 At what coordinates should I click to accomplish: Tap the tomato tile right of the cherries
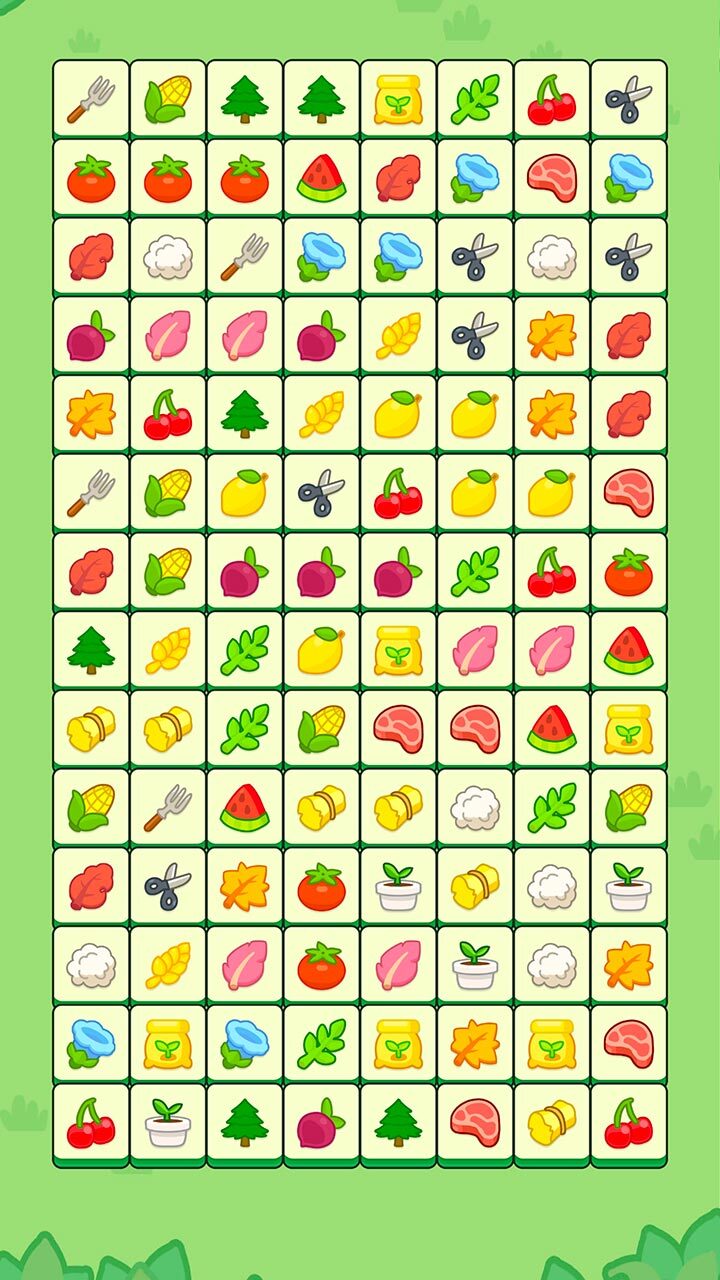point(629,572)
